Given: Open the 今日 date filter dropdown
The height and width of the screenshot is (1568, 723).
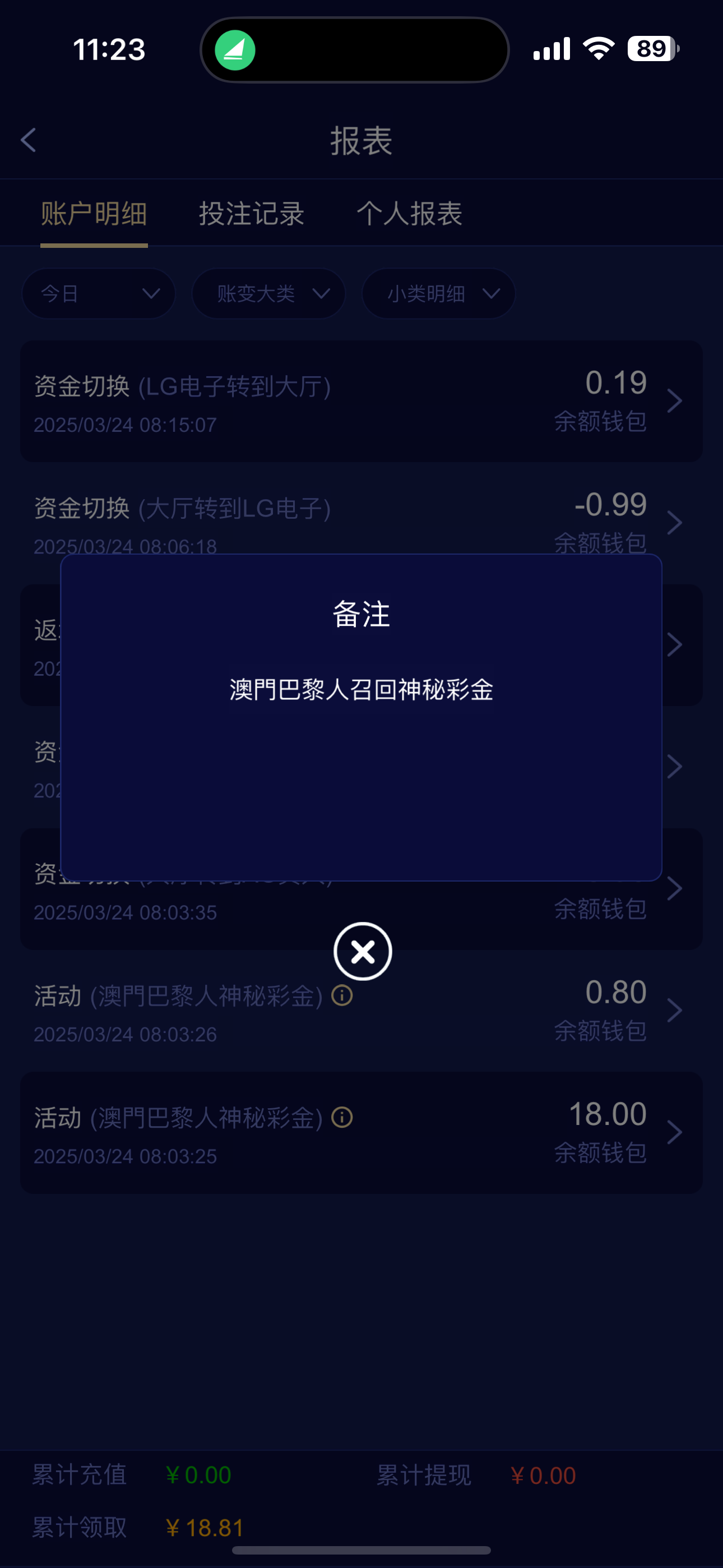Looking at the screenshot, I should (x=98, y=294).
